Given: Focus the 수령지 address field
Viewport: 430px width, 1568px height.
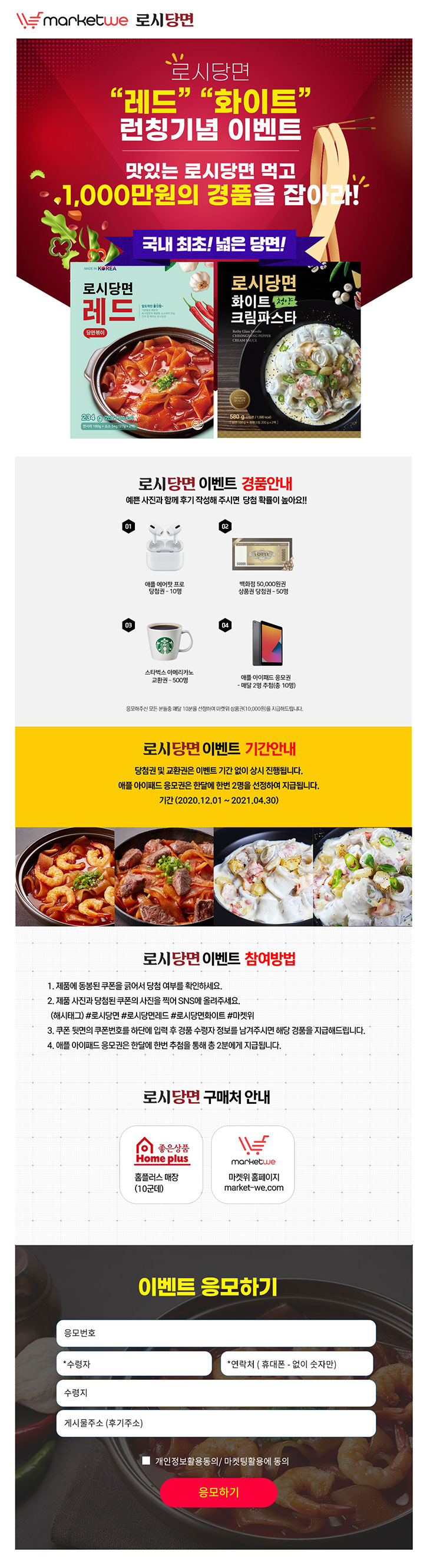Looking at the screenshot, I should [216, 1393].
